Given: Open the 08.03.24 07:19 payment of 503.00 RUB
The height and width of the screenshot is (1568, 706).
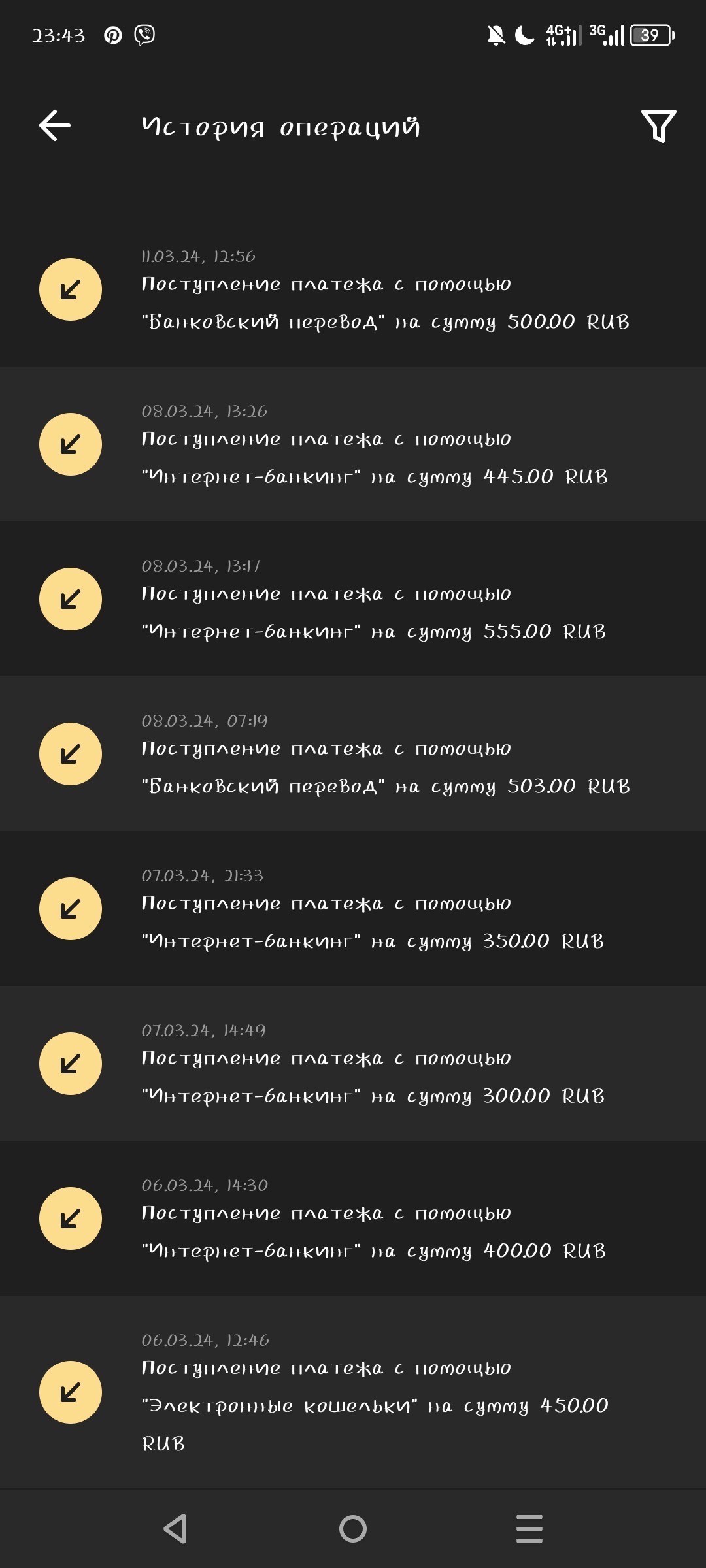Looking at the screenshot, I should point(353,754).
